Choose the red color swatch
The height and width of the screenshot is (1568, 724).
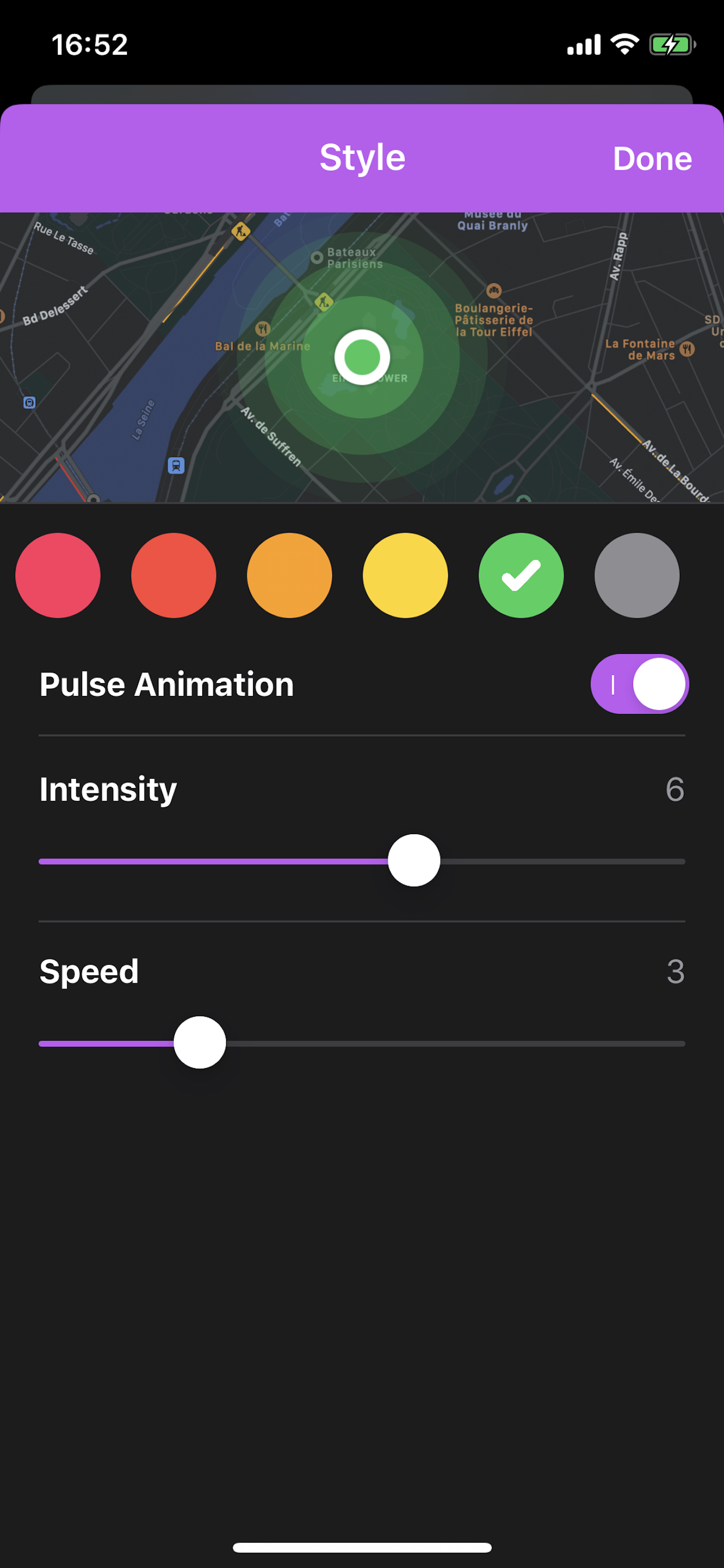coord(173,575)
